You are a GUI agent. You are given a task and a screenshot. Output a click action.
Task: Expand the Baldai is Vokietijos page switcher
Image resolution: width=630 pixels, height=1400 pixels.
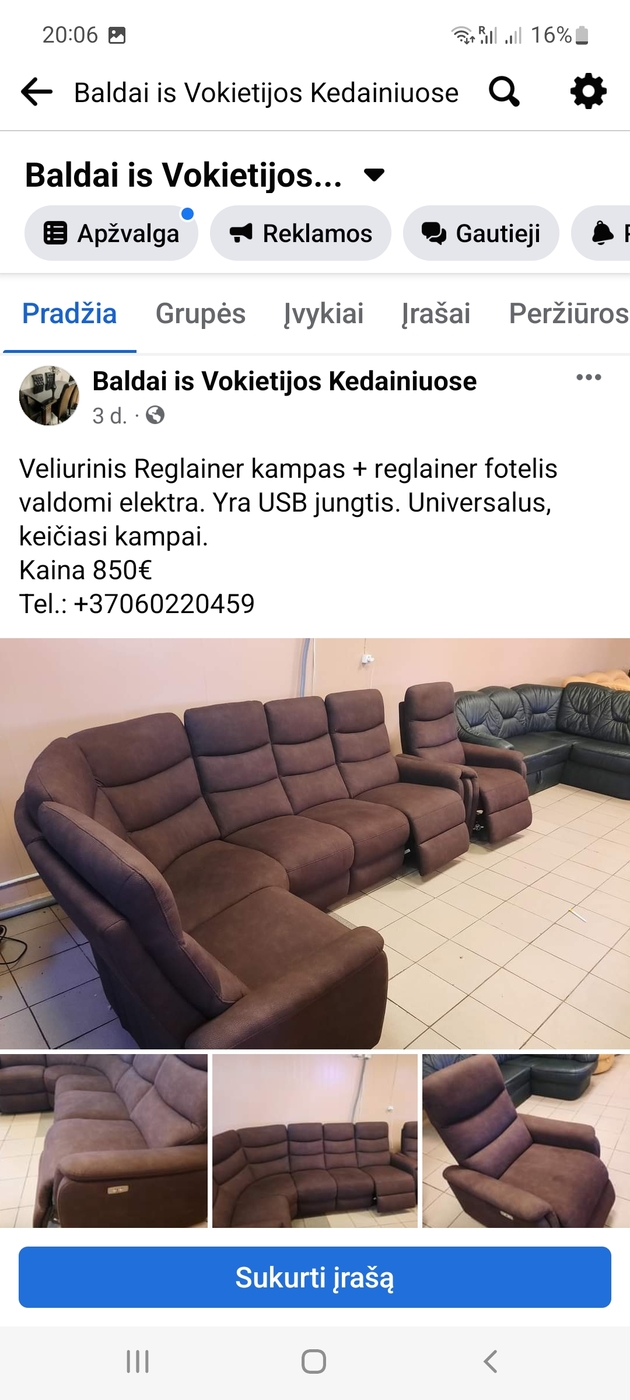(x=374, y=176)
